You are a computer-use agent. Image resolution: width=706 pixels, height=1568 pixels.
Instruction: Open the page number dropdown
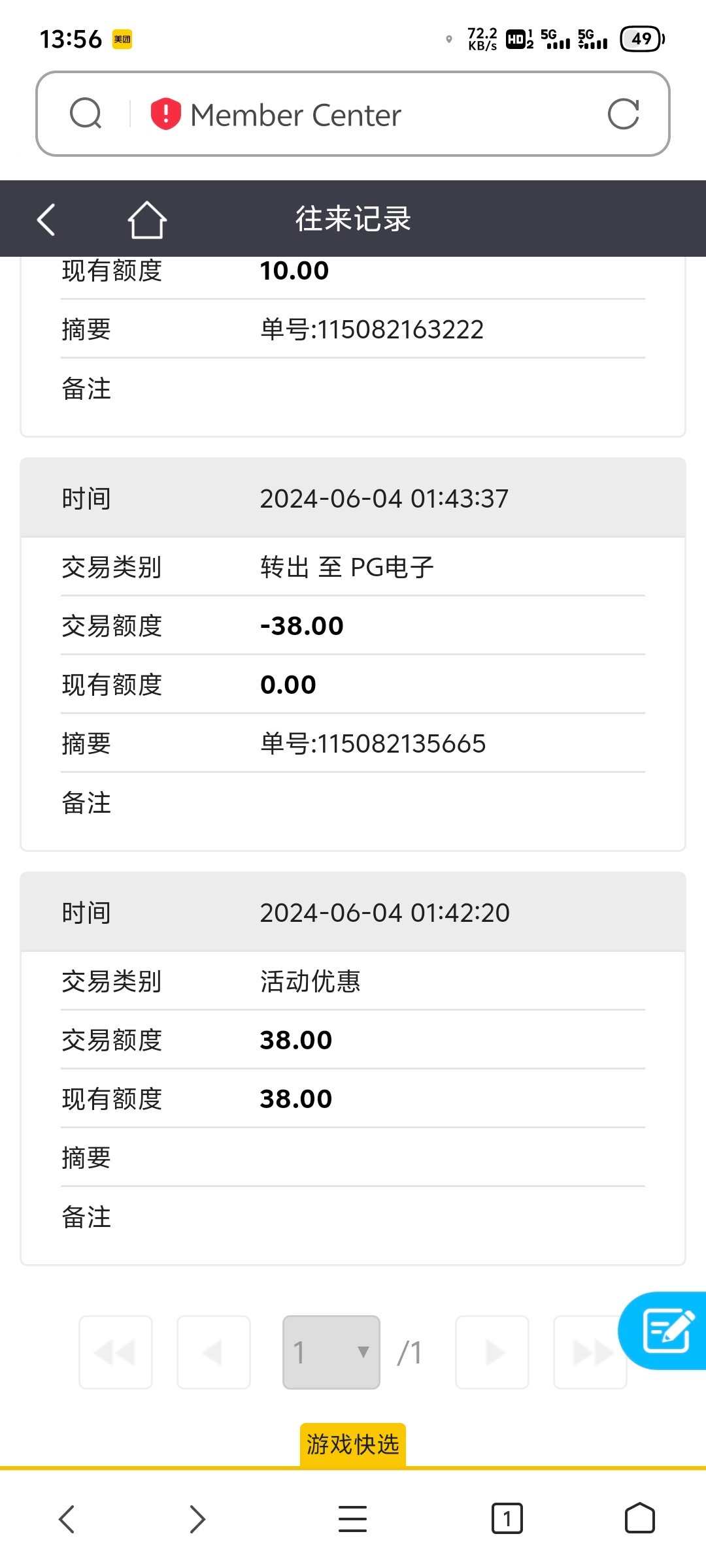click(x=331, y=1352)
